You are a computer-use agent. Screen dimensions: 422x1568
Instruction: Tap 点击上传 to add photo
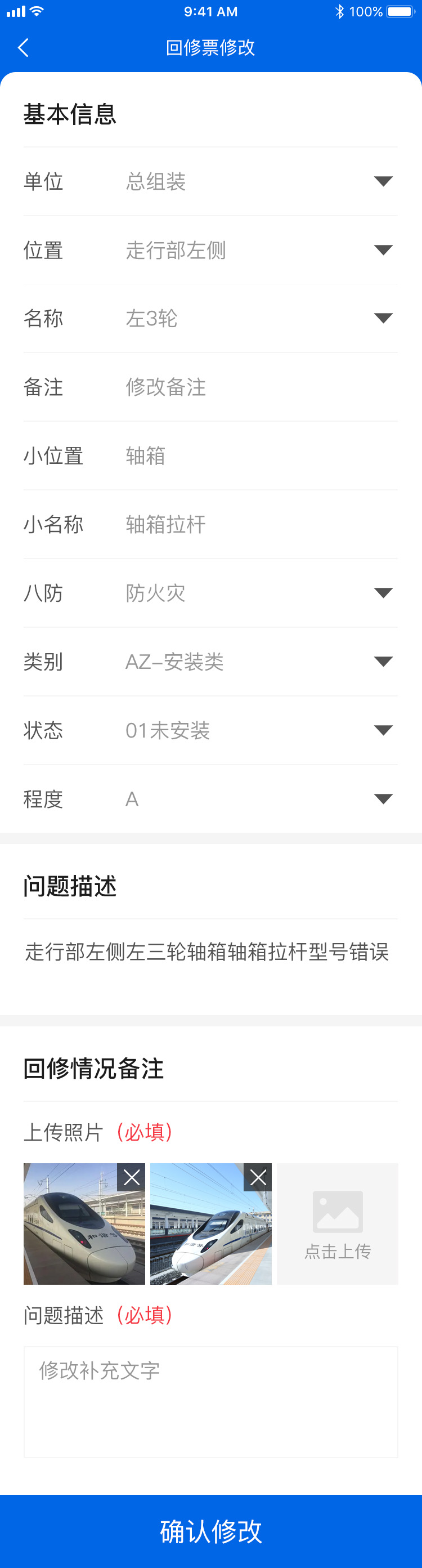click(338, 1223)
